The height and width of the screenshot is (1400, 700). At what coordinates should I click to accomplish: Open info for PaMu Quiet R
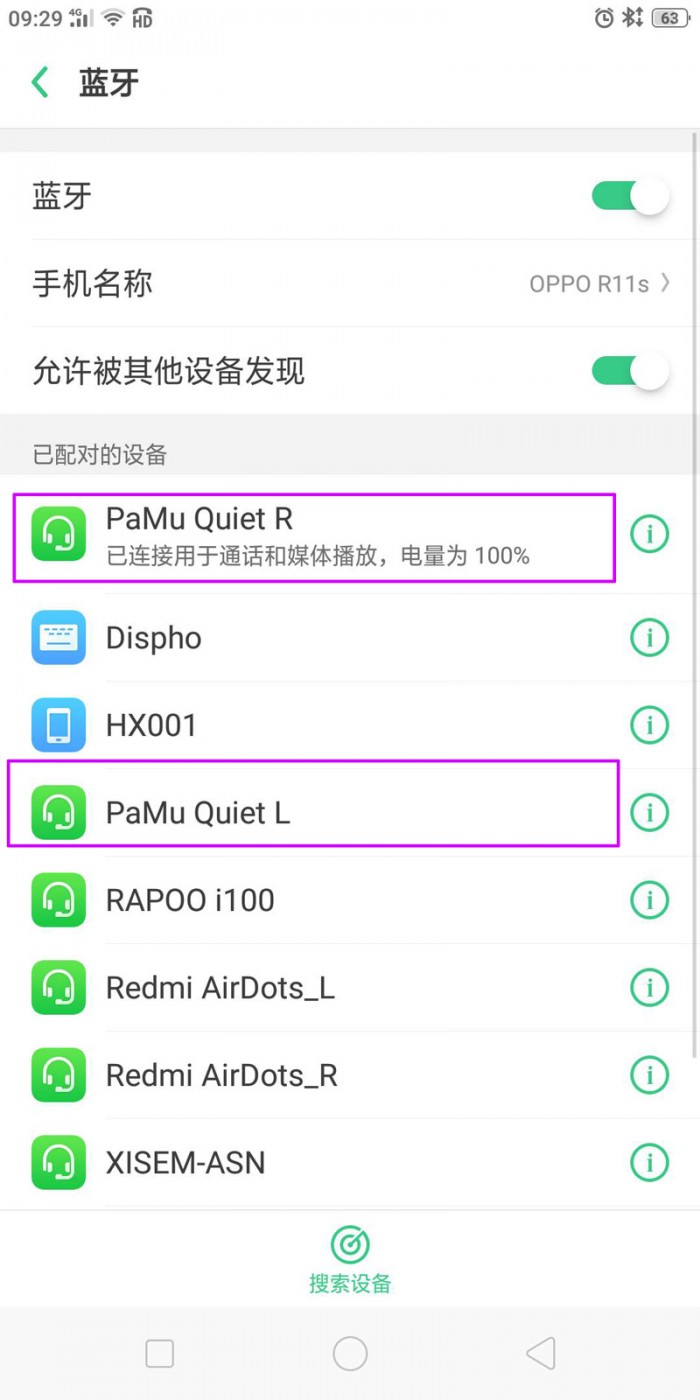(649, 536)
